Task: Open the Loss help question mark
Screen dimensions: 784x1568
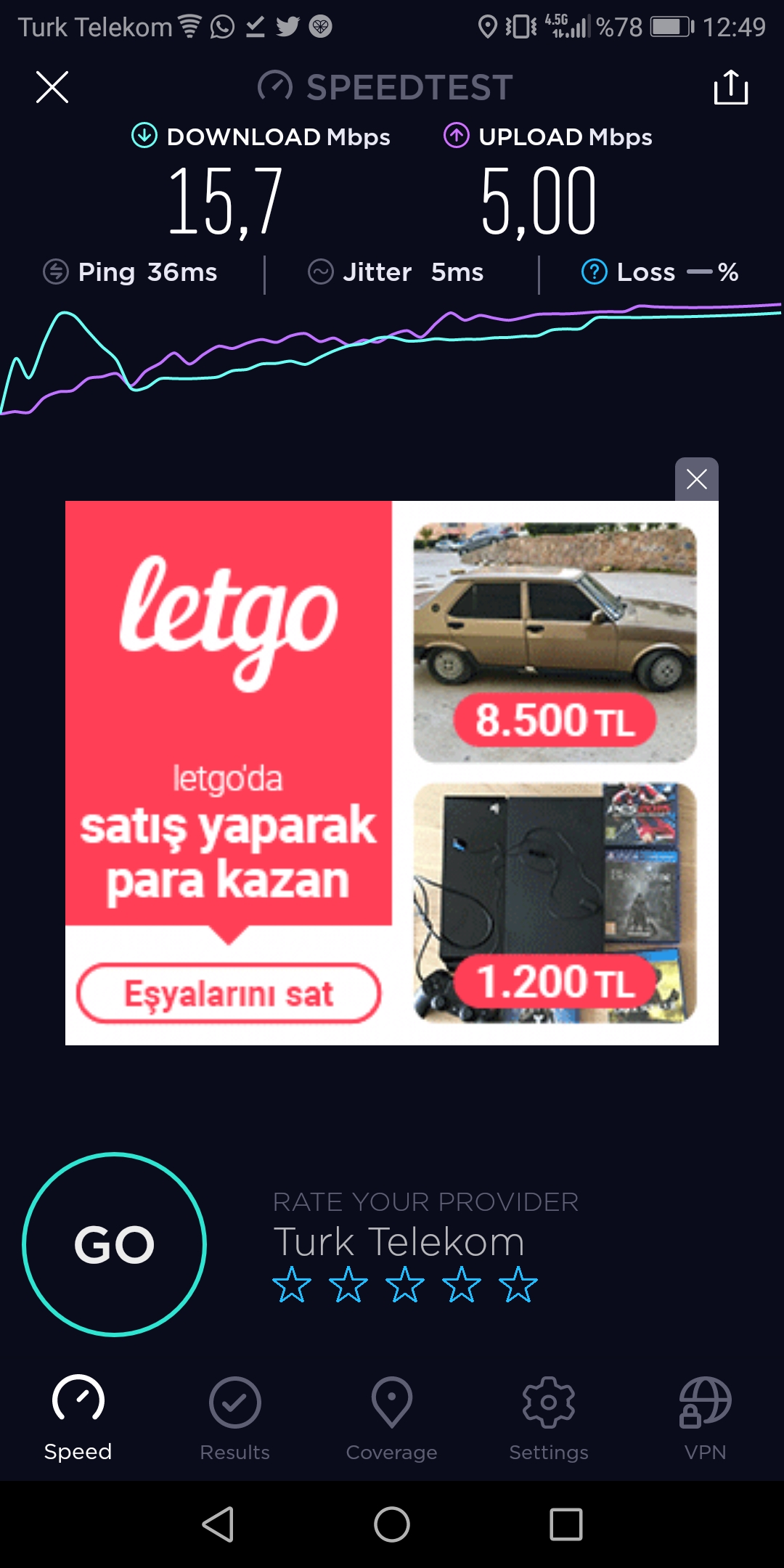Action: click(595, 272)
